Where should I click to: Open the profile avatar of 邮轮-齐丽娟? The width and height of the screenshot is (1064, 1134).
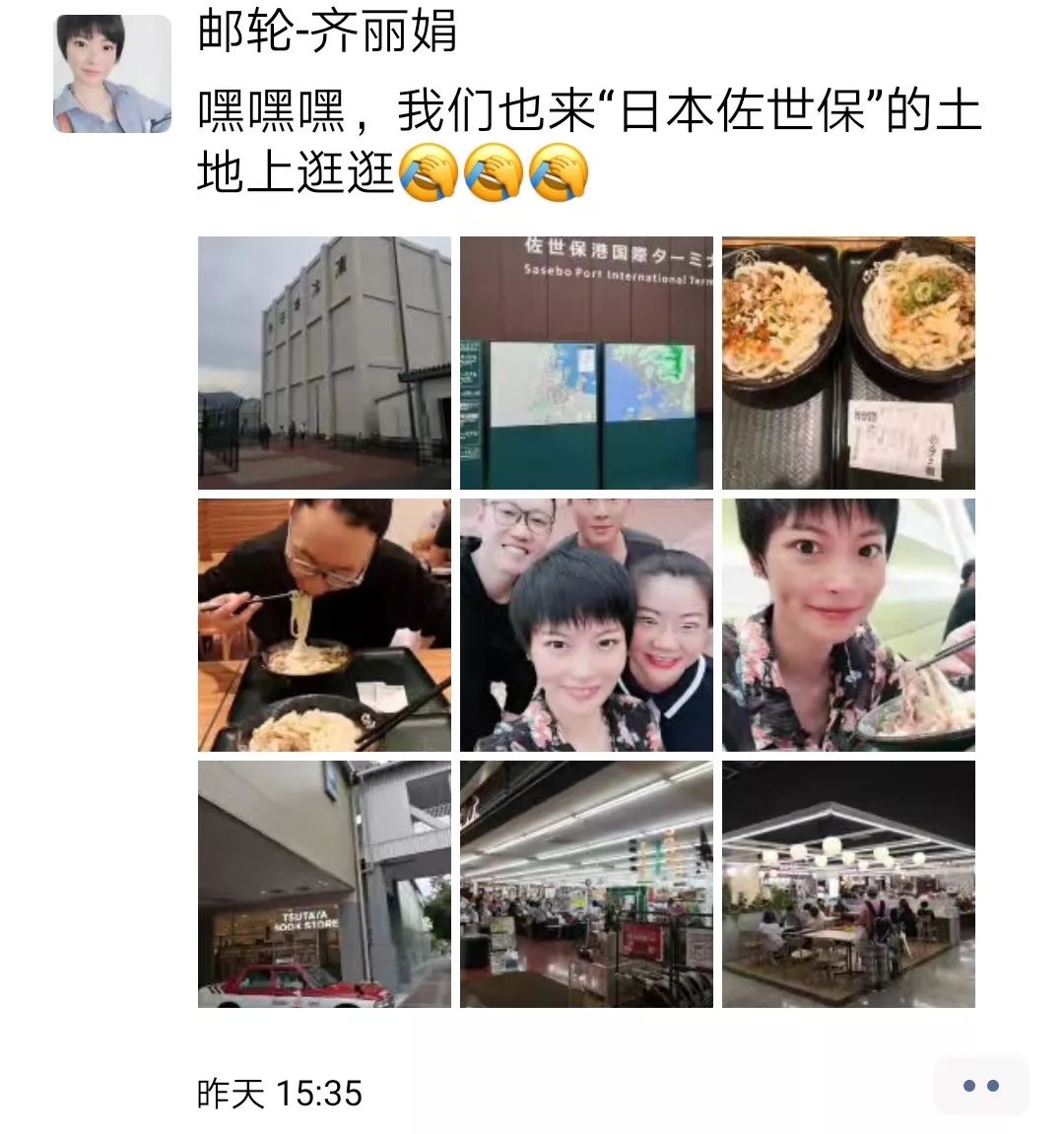111,75
